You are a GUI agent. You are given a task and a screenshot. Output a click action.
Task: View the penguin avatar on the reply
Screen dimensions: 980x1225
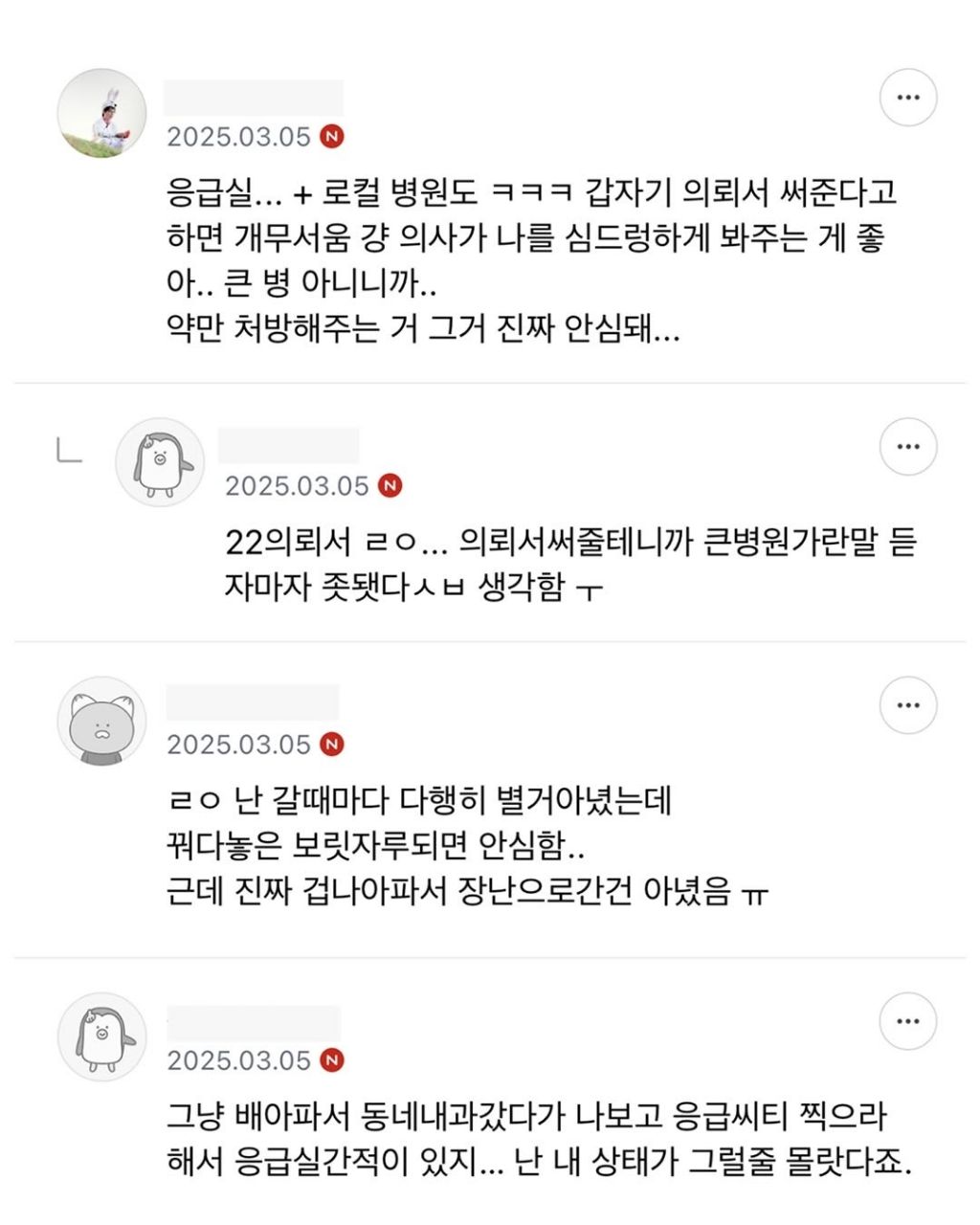pyautogui.click(x=160, y=461)
